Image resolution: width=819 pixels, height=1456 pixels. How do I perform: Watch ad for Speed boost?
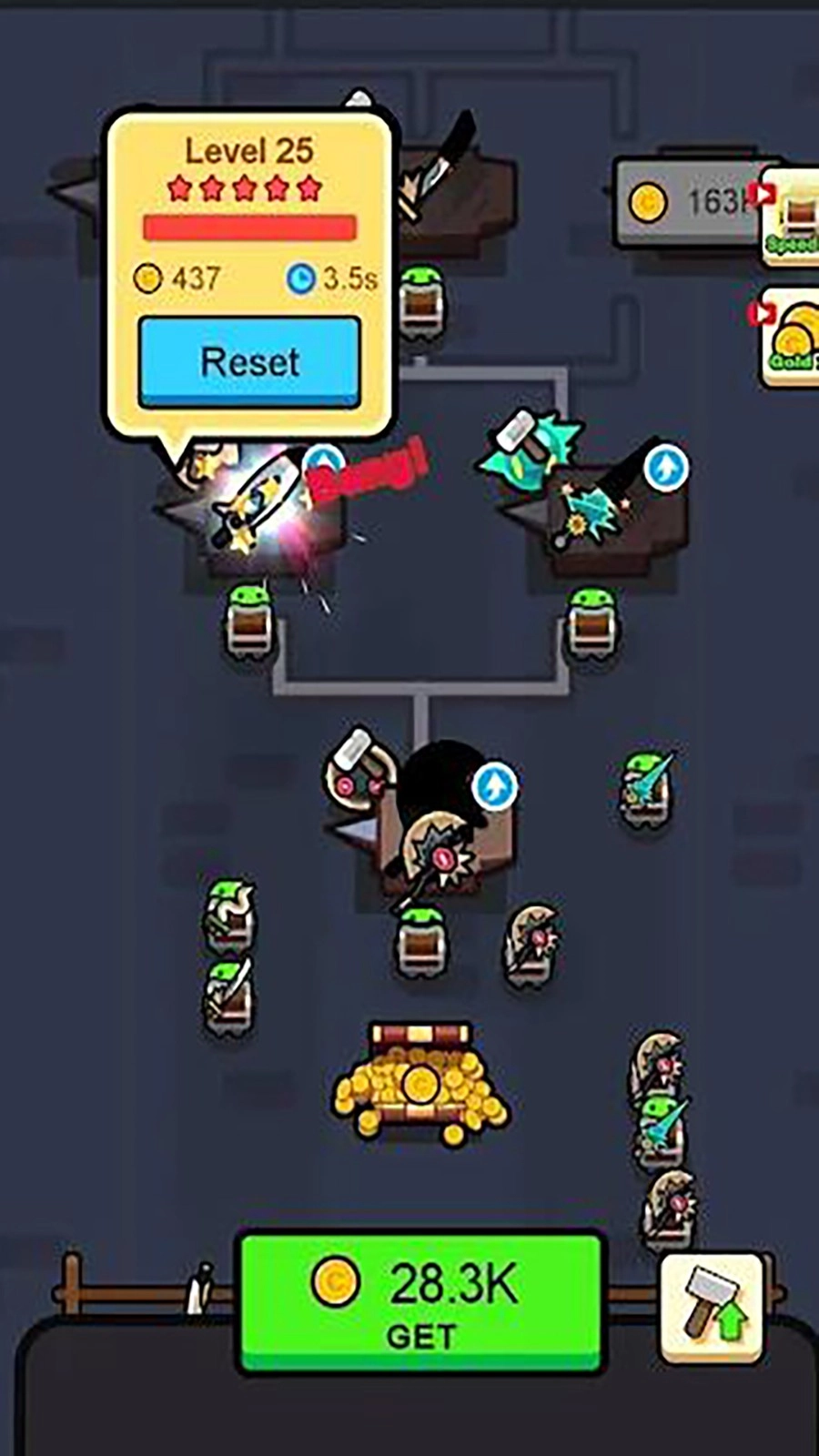pyautogui.click(x=790, y=217)
